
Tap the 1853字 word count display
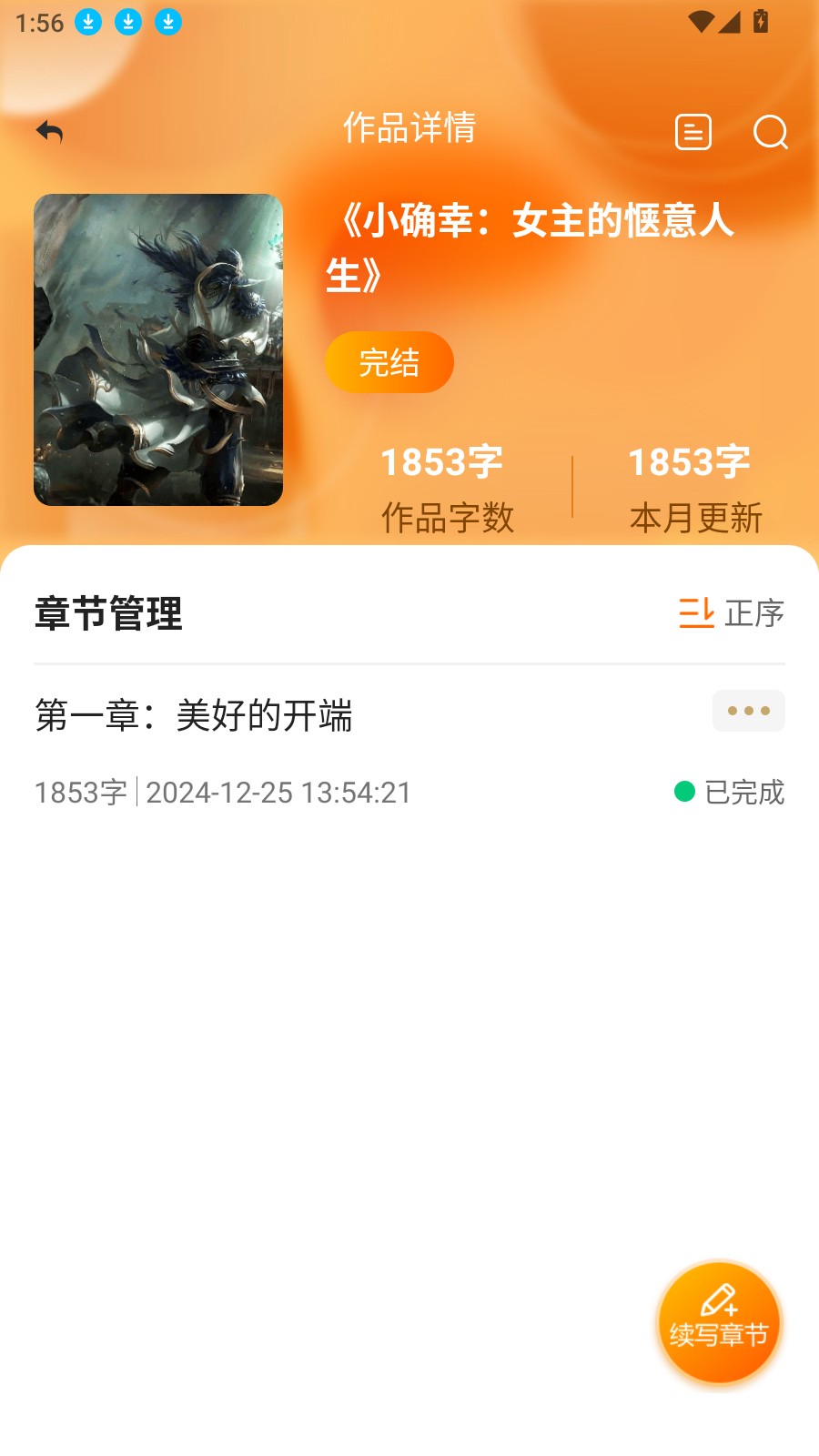click(441, 462)
